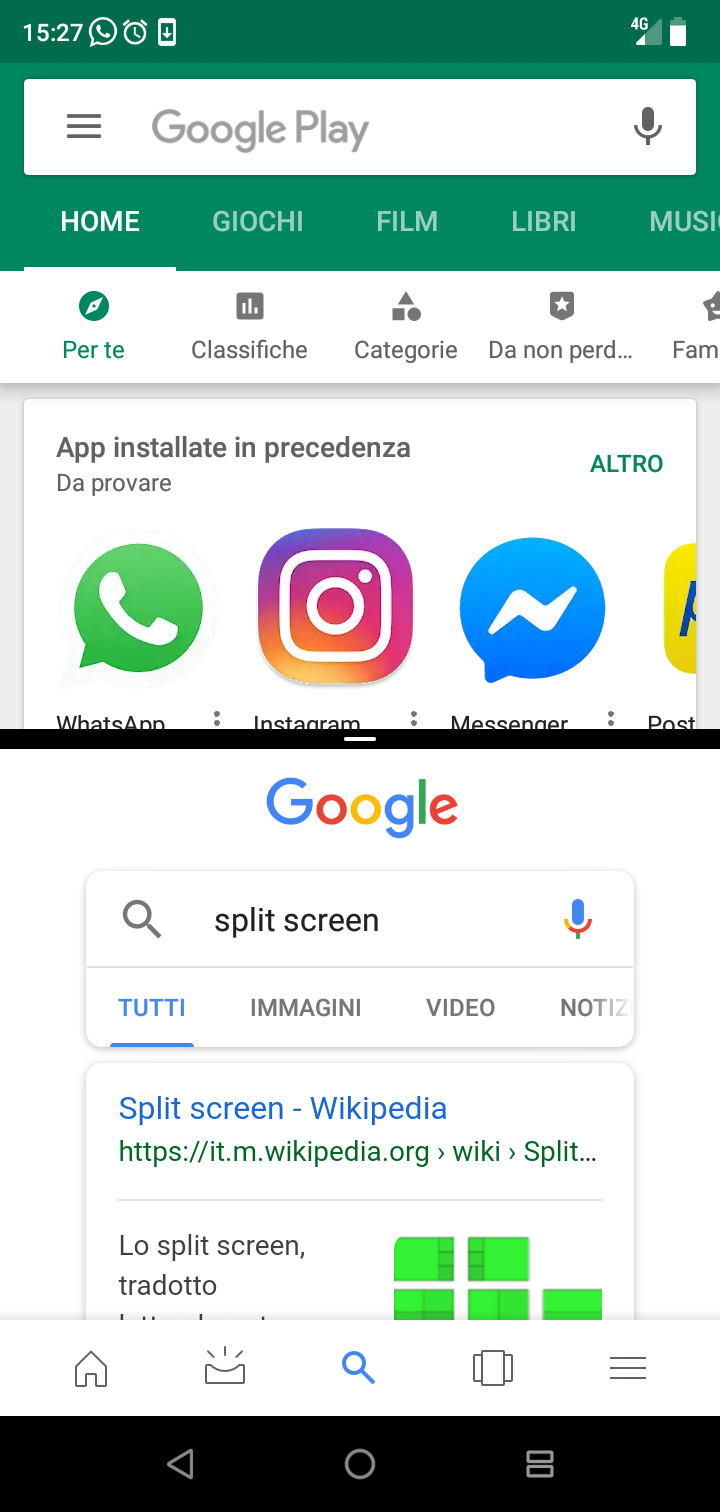This screenshot has height=1512, width=720.
Task: Switch to IMMAGINI results tab
Action: pos(306,1008)
